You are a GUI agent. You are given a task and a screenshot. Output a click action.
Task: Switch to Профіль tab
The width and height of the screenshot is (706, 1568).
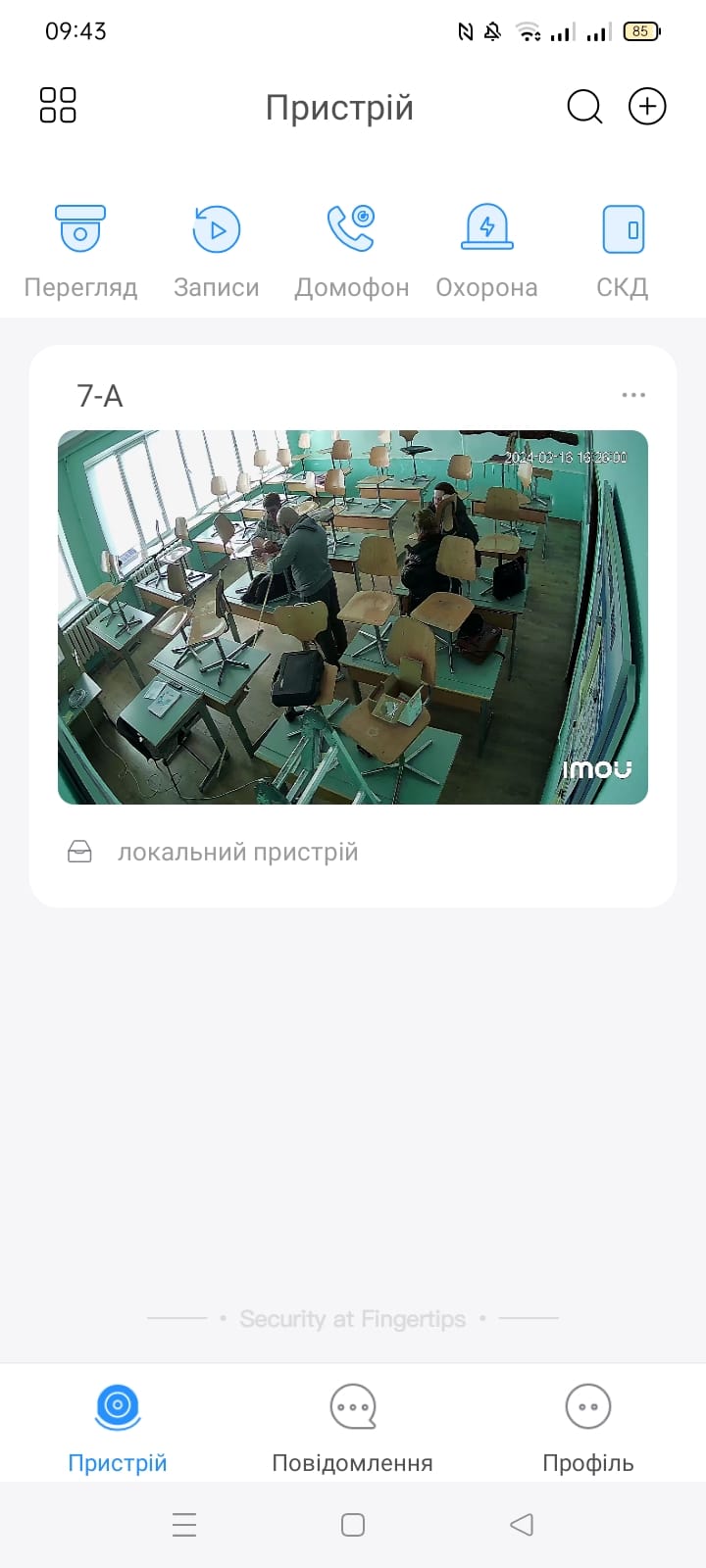click(x=588, y=1428)
